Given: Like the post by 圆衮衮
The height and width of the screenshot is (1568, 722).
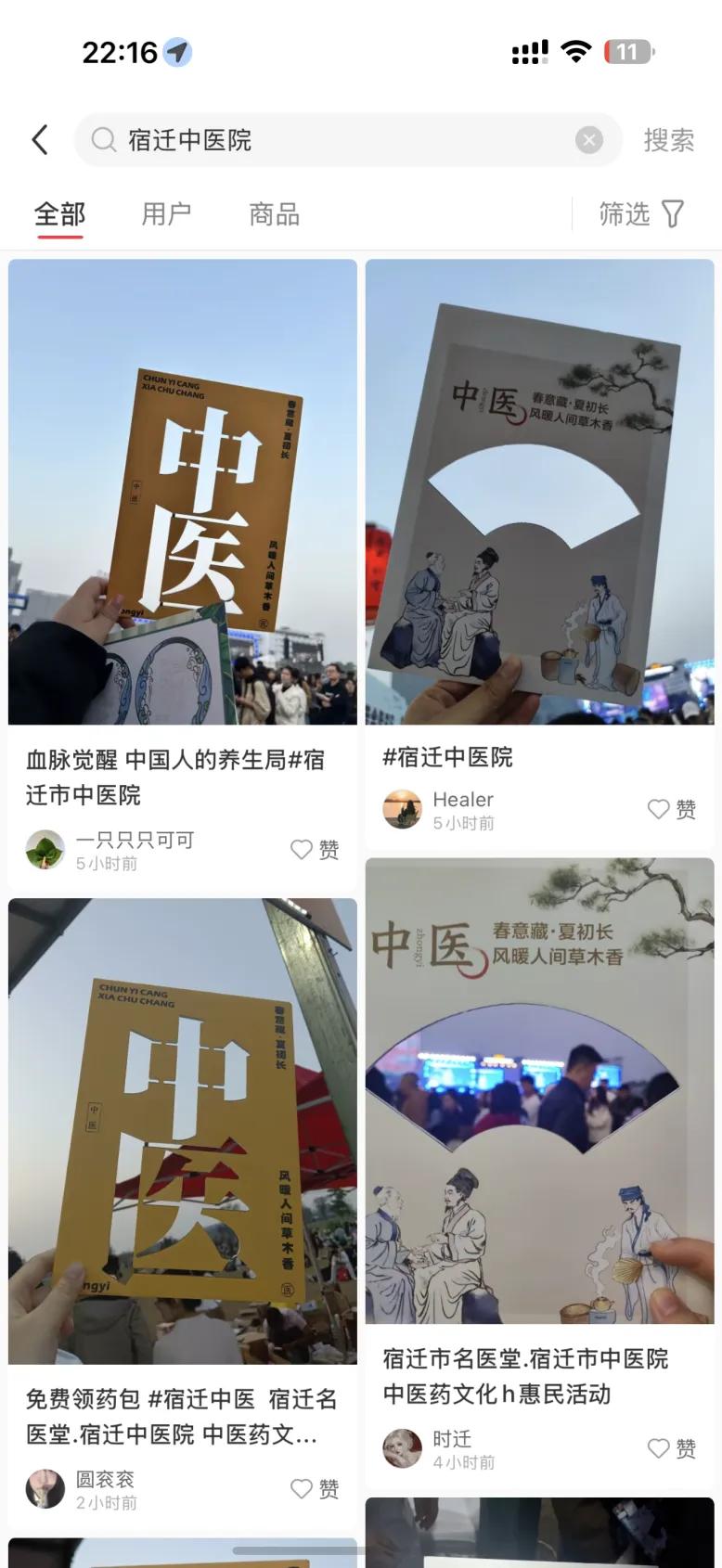Looking at the screenshot, I should [x=315, y=1489].
